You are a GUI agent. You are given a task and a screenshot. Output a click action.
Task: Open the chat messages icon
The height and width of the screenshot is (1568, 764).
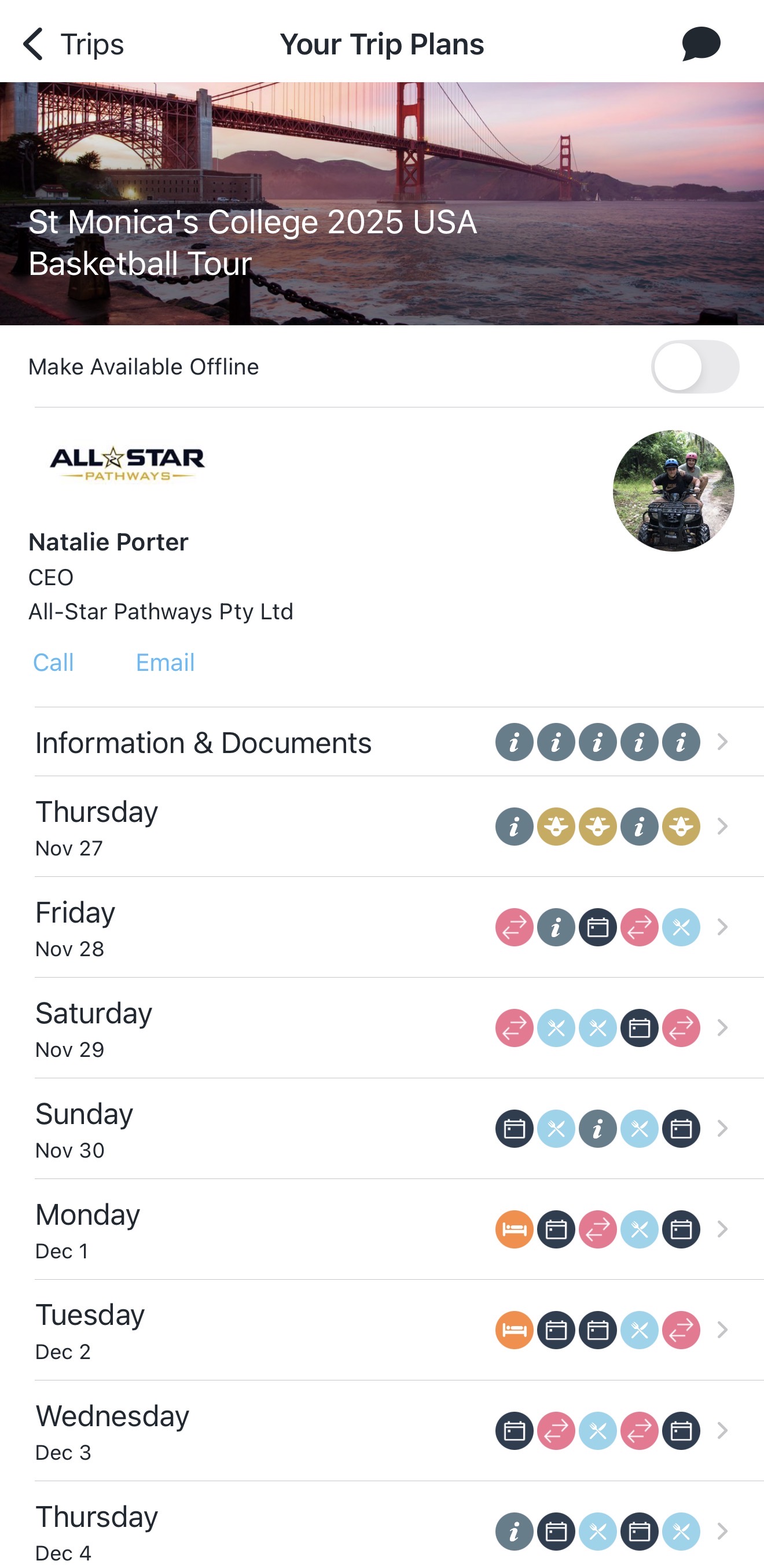[701, 44]
